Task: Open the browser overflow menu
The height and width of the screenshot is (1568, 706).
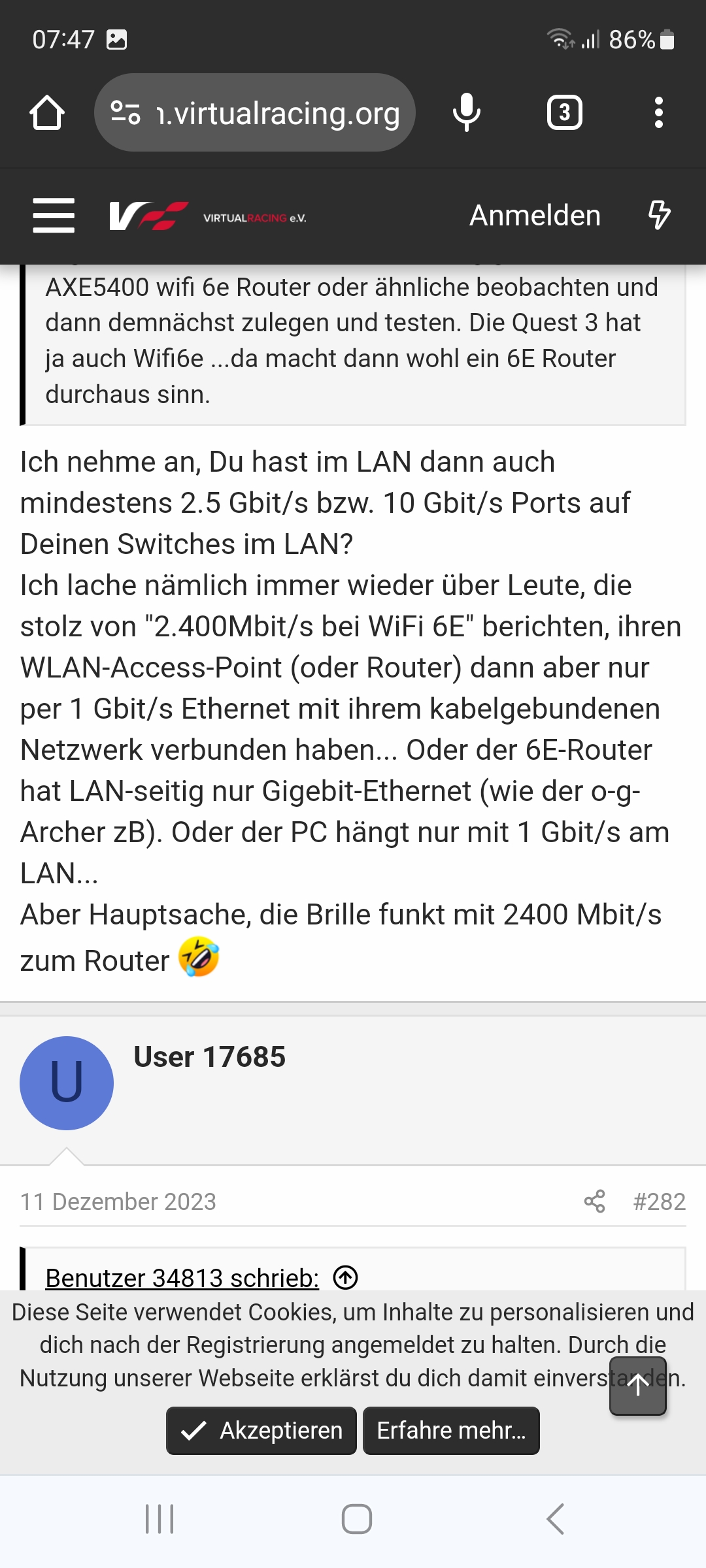Action: pyautogui.click(x=658, y=113)
